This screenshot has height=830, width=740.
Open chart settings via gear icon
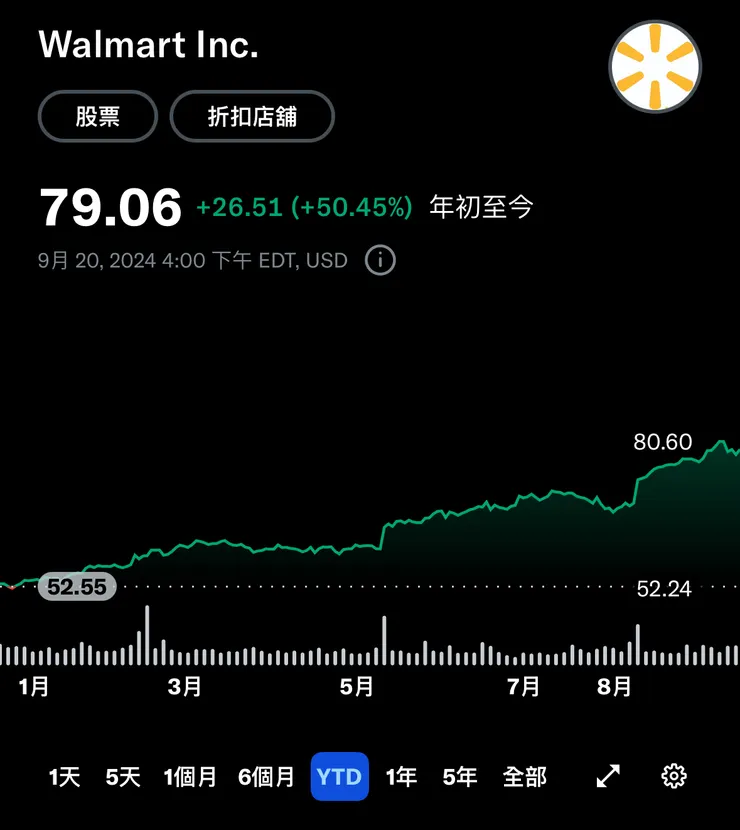pyautogui.click(x=673, y=776)
